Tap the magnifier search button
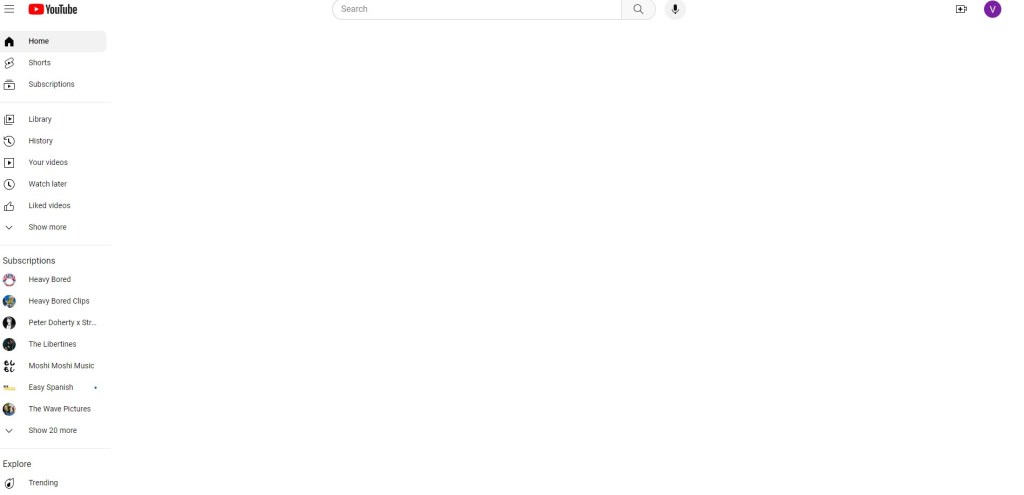Screen dimensions: 1024x495 [x=638, y=9]
